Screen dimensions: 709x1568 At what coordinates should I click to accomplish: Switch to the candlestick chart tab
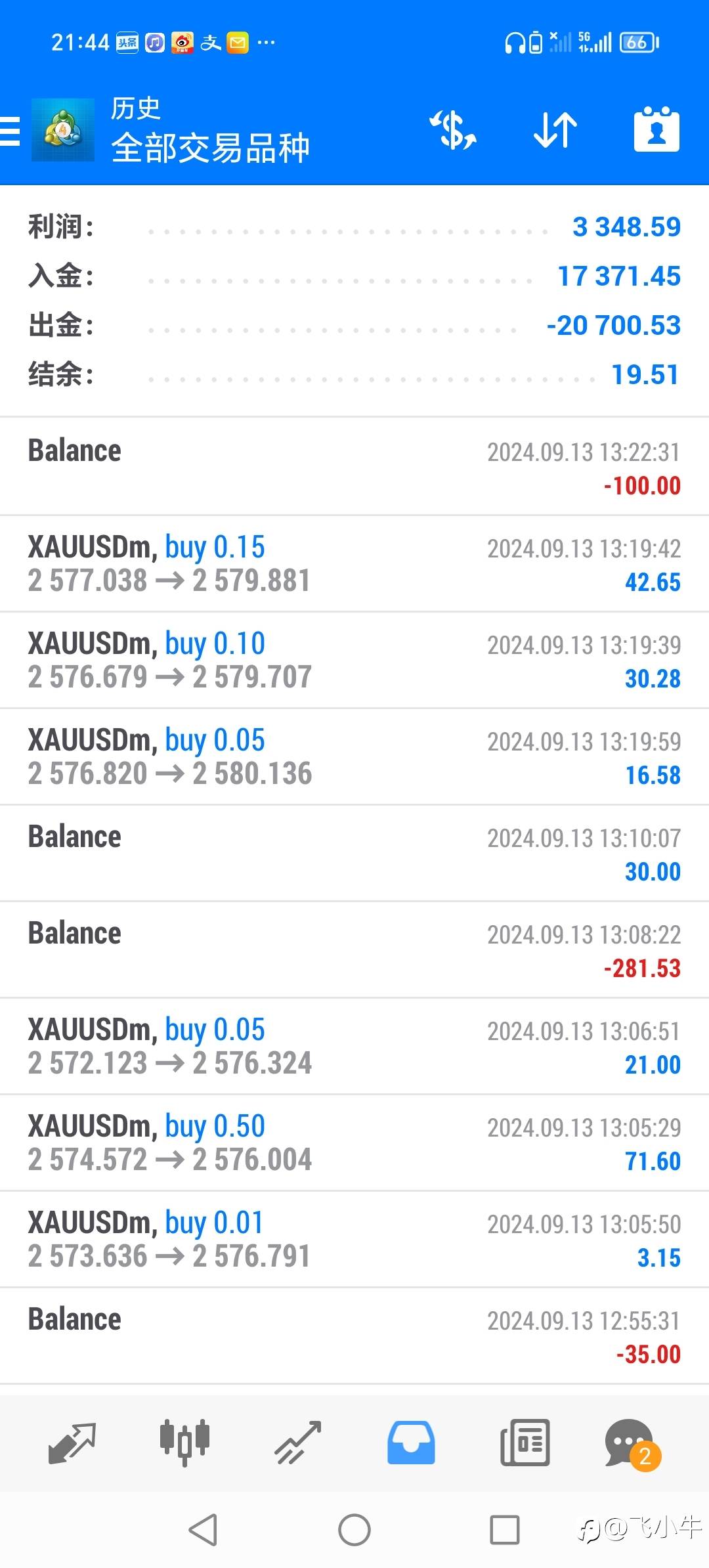click(x=184, y=1443)
